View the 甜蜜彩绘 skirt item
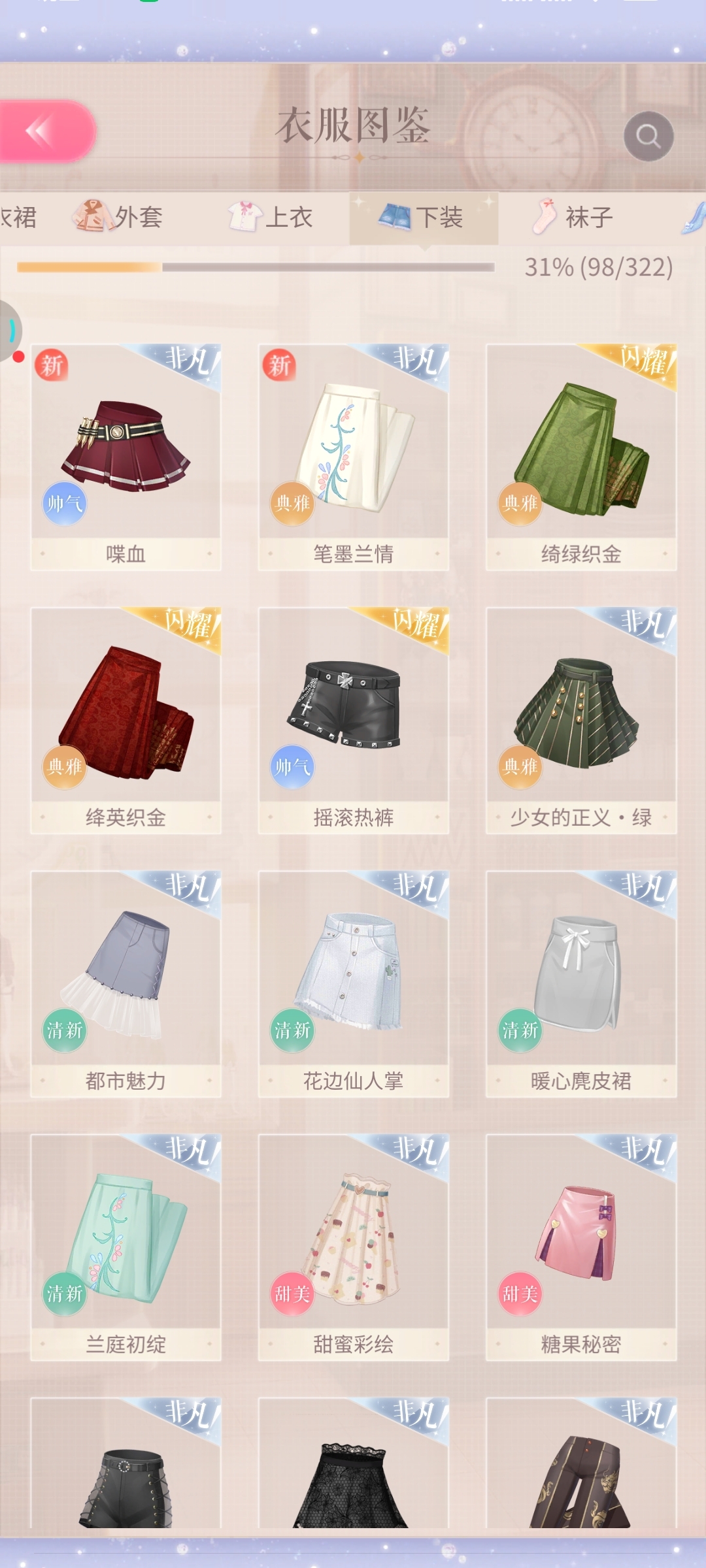This screenshot has height=1568, width=706. 353,1247
